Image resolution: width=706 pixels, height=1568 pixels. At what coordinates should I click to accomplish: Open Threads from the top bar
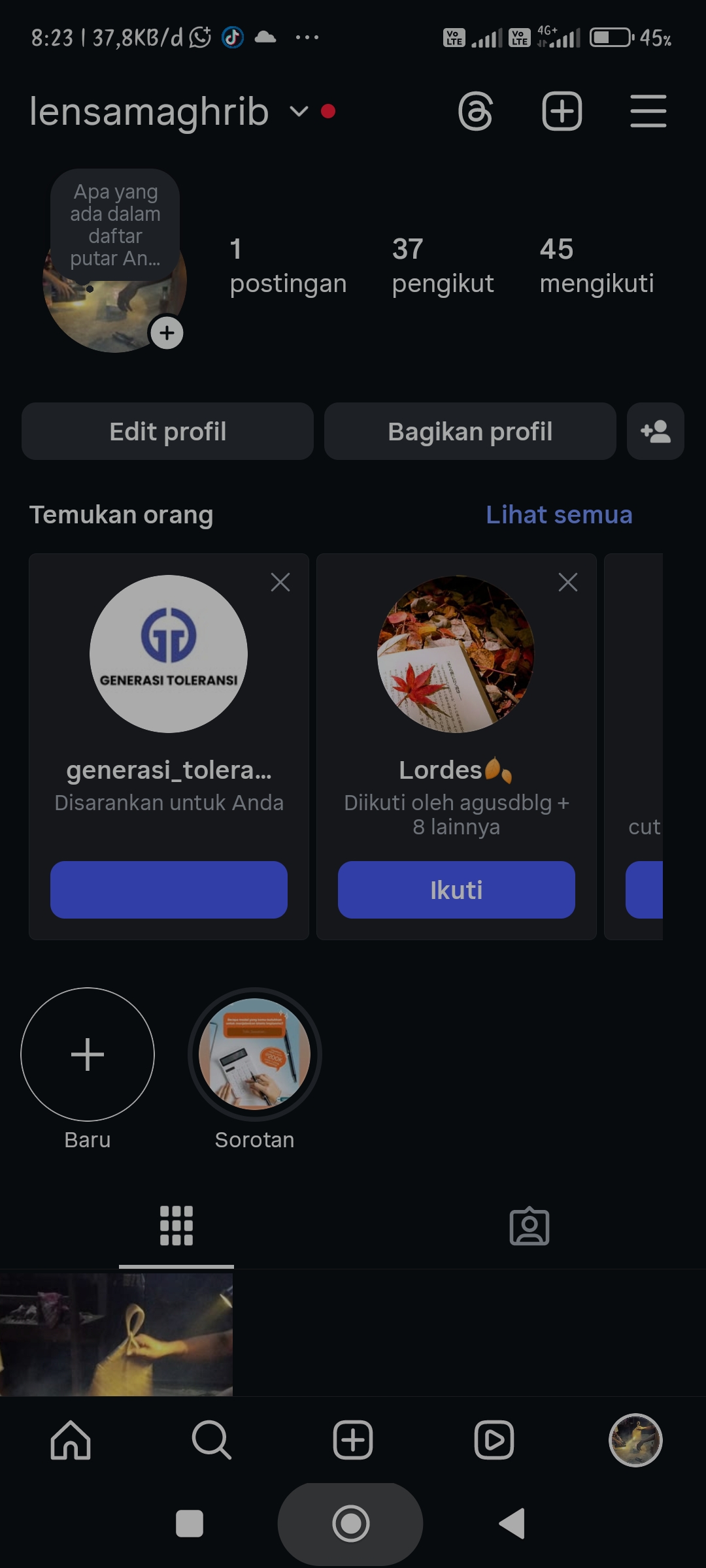pyautogui.click(x=475, y=112)
